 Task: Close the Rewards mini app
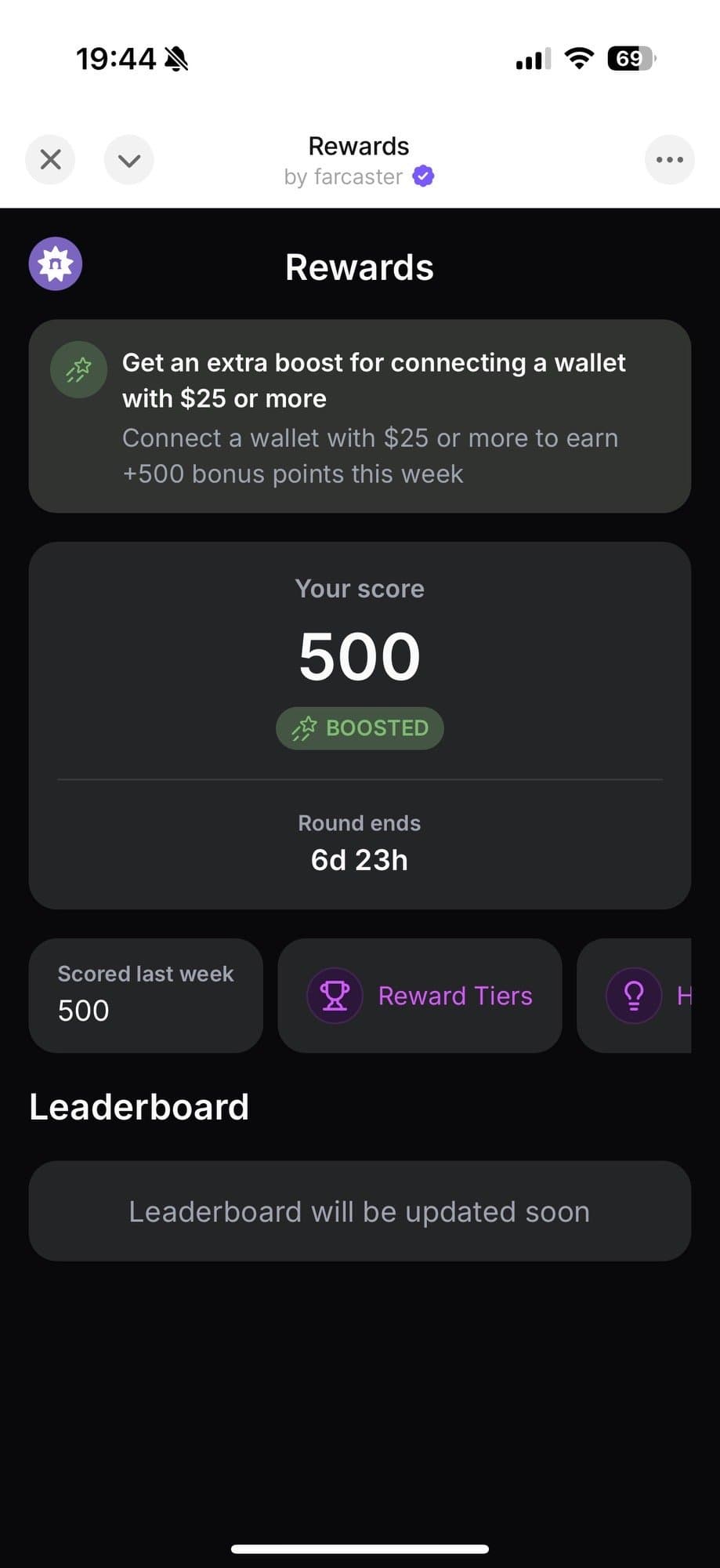[50, 160]
